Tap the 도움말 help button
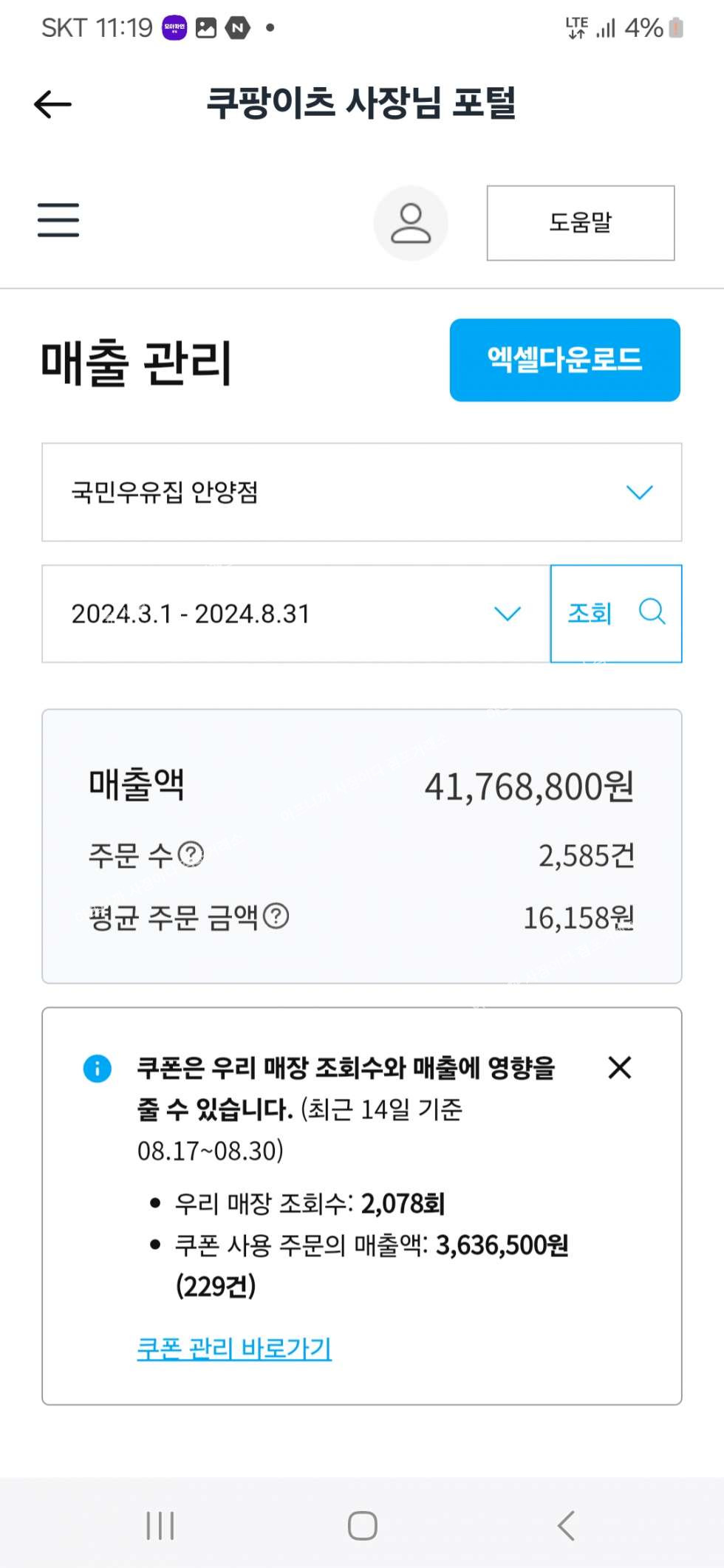724x1568 pixels. click(x=581, y=223)
